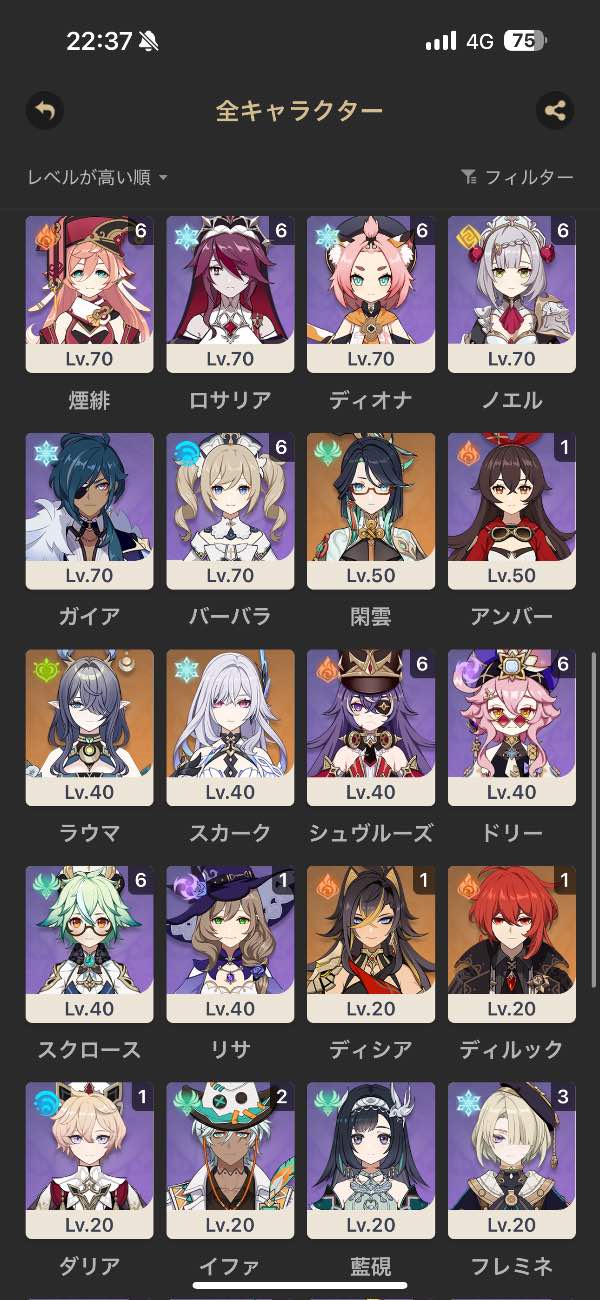View ディルック's character details

512,944
